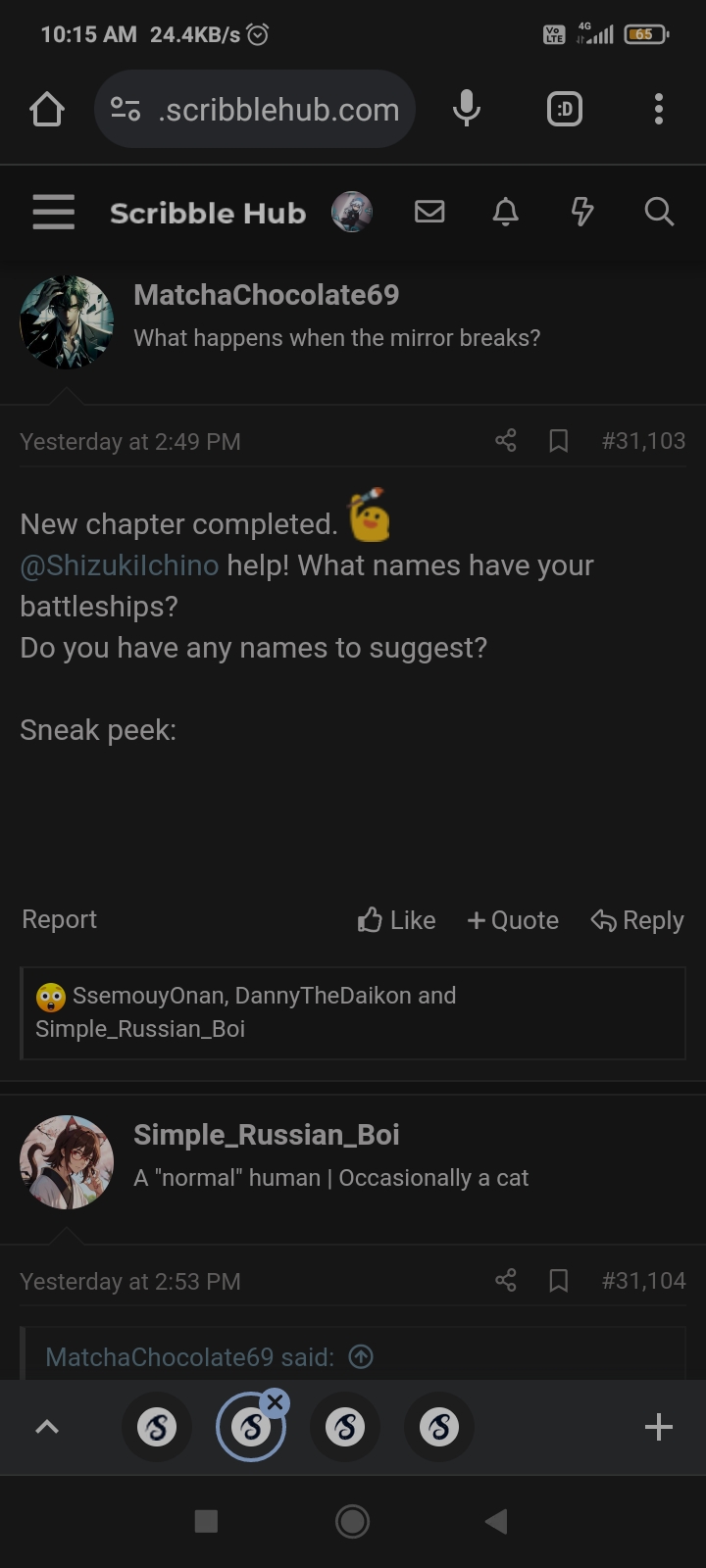706x1568 pixels.
Task: Report MatchaChocolate69's post
Action: [60, 919]
